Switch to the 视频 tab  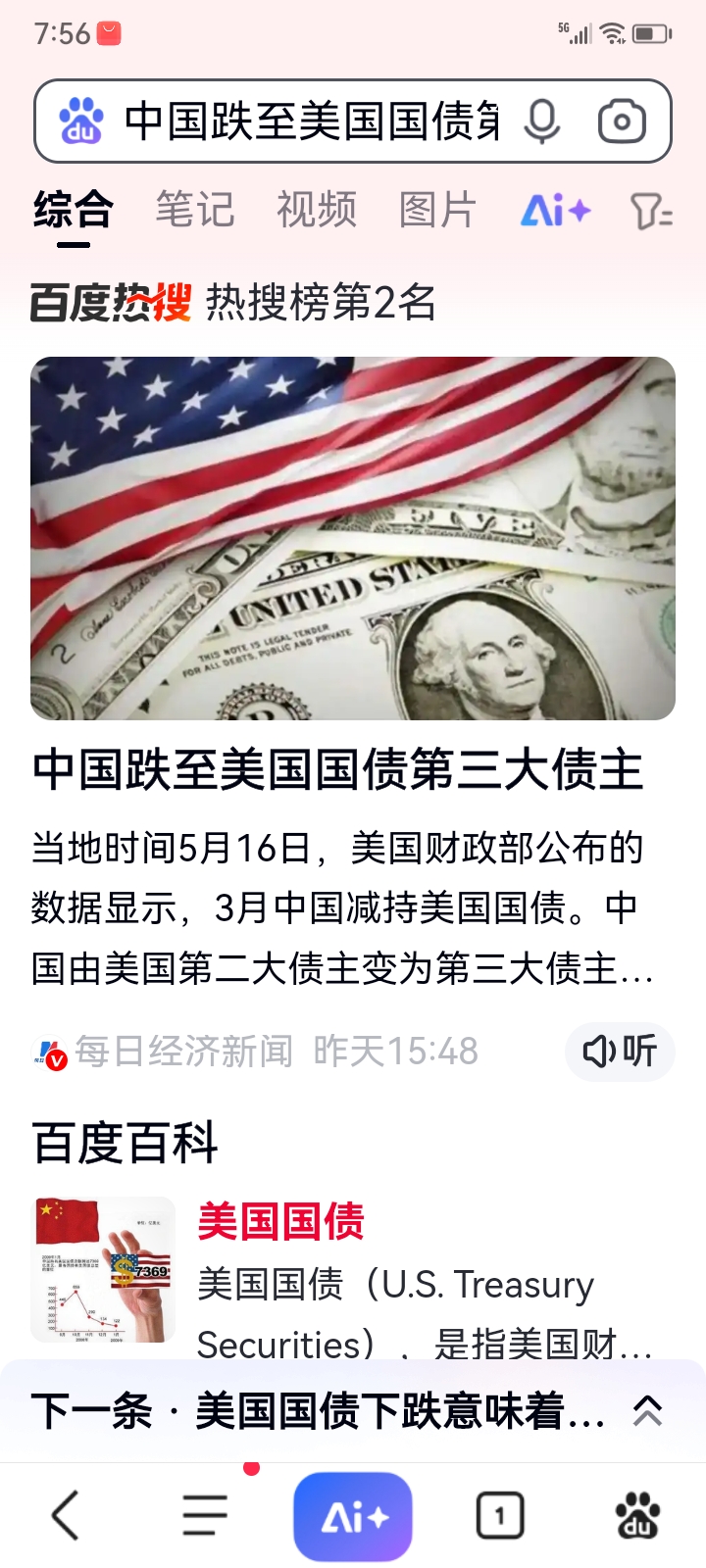(x=316, y=209)
